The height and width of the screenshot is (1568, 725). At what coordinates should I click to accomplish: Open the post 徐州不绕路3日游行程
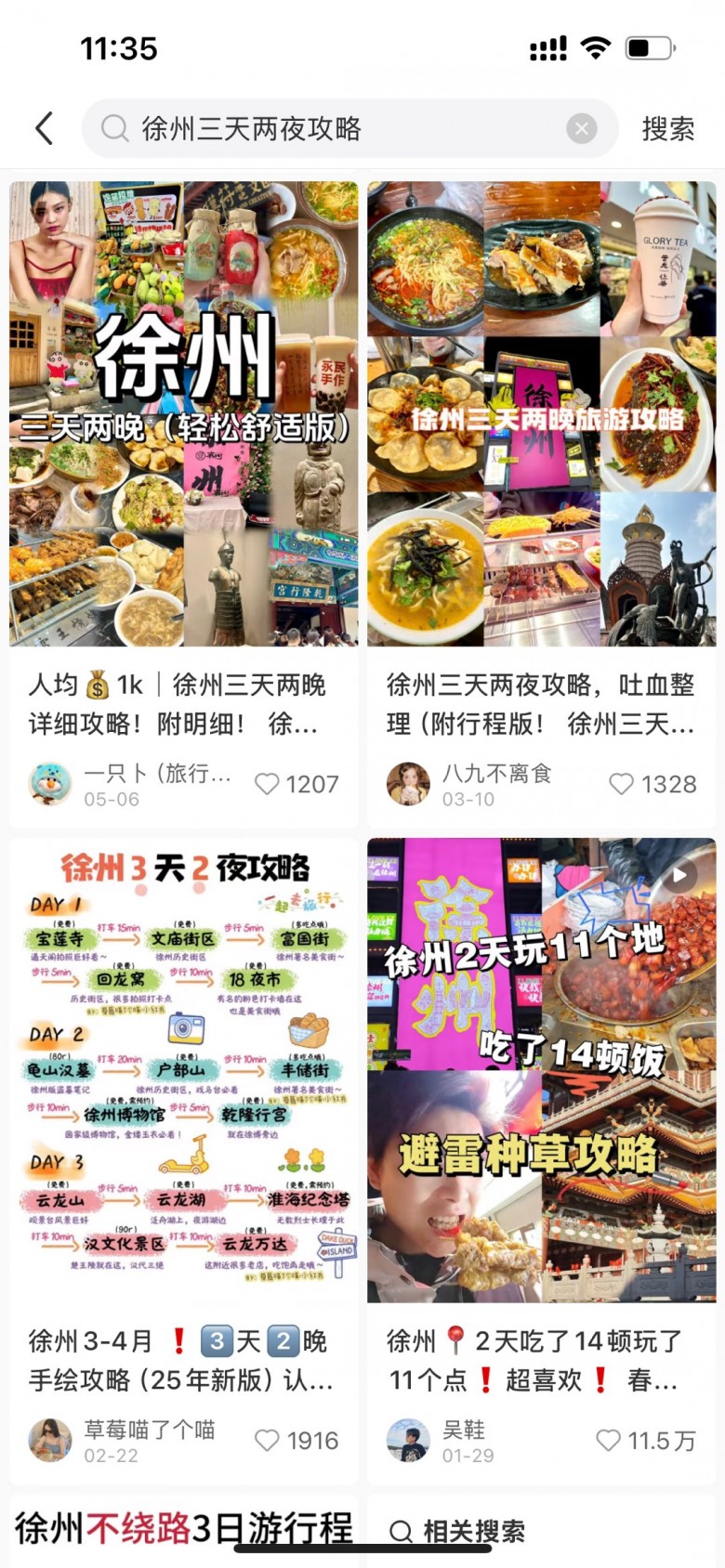point(183,1531)
